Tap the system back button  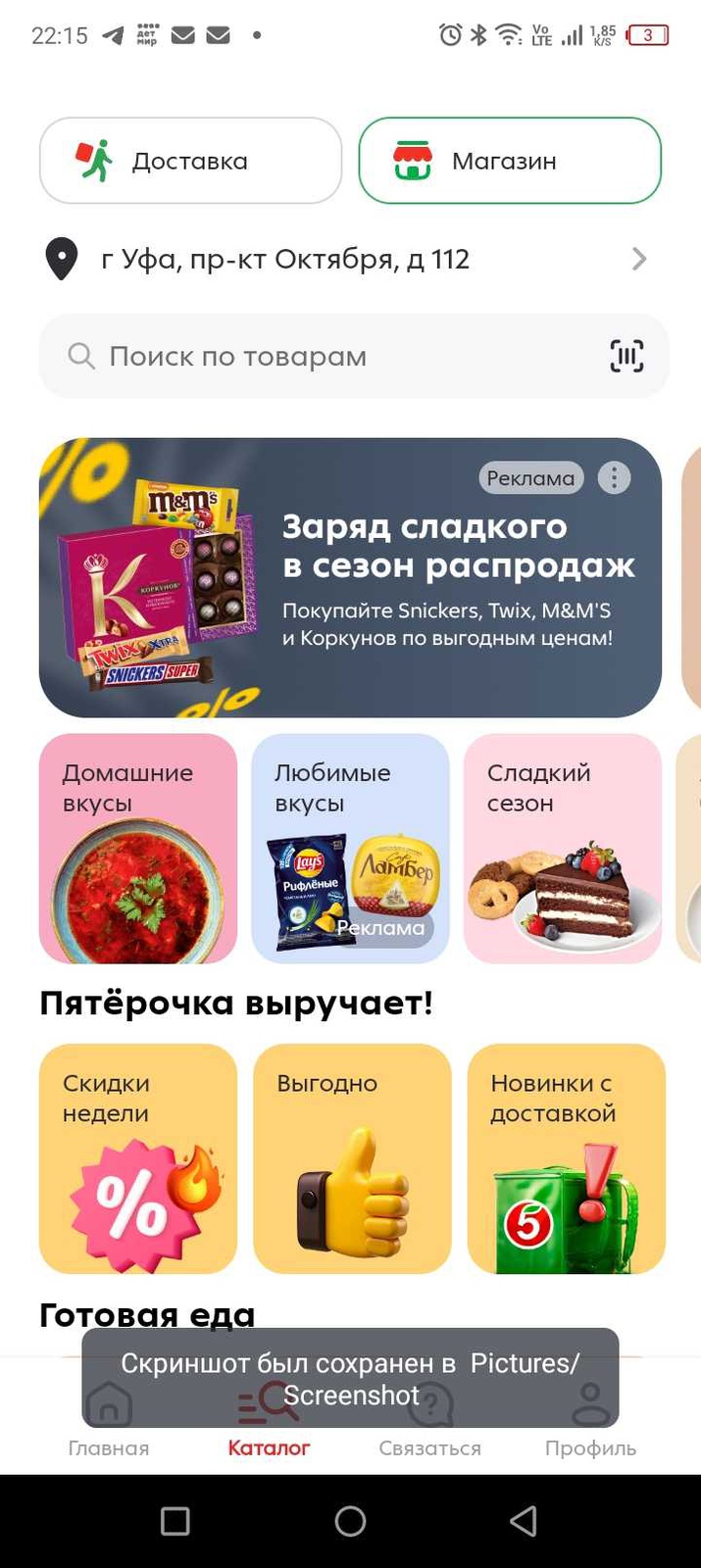tap(524, 1521)
